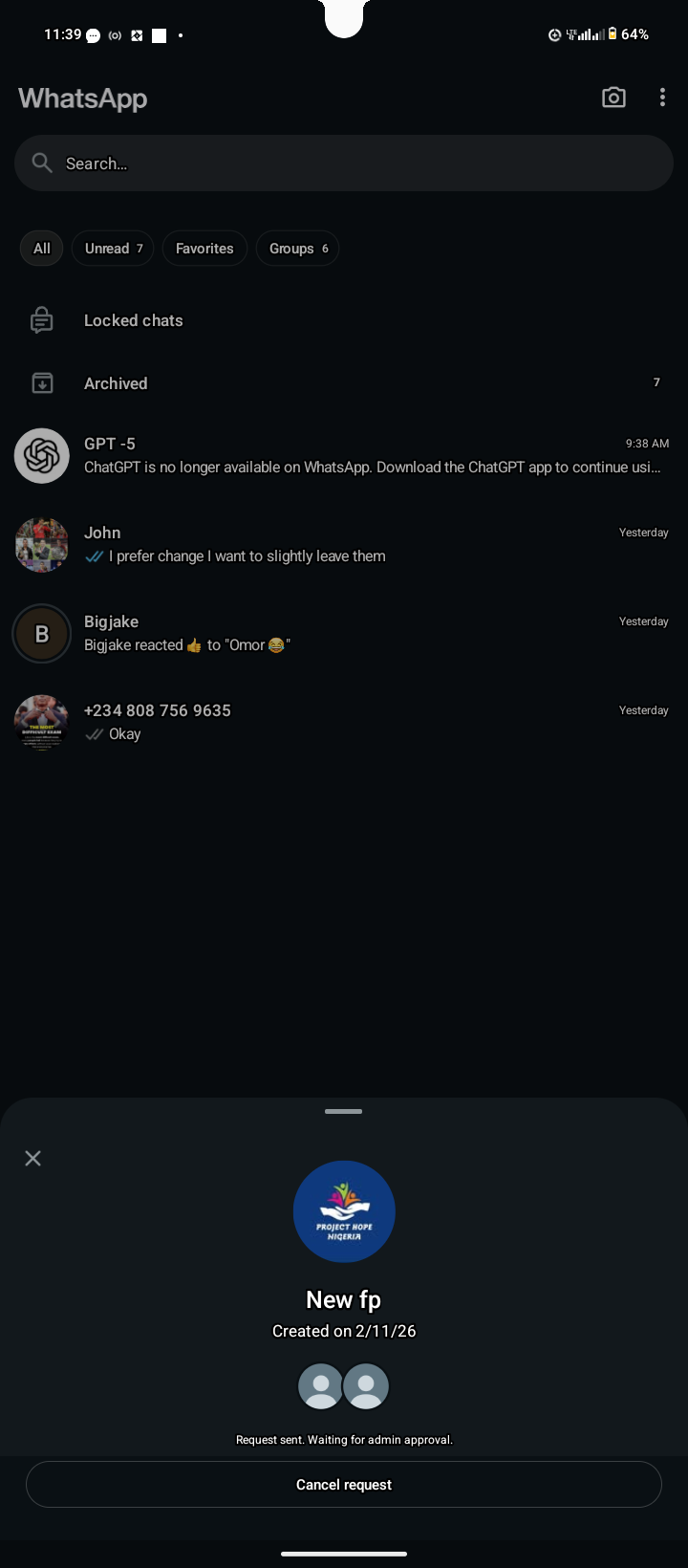Open the camera icon
The width and height of the screenshot is (688, 1568).
(x=613, y=98)
